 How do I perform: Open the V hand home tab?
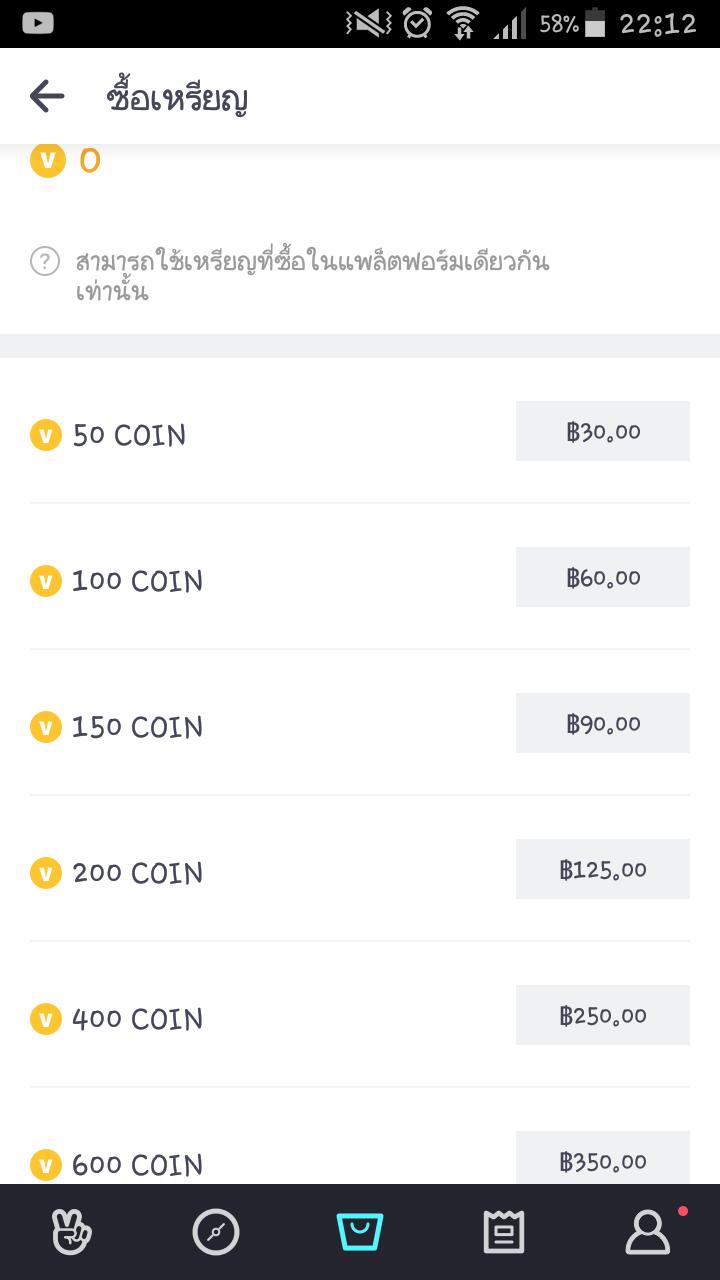pyautogui.click(x=72, y=1232)
